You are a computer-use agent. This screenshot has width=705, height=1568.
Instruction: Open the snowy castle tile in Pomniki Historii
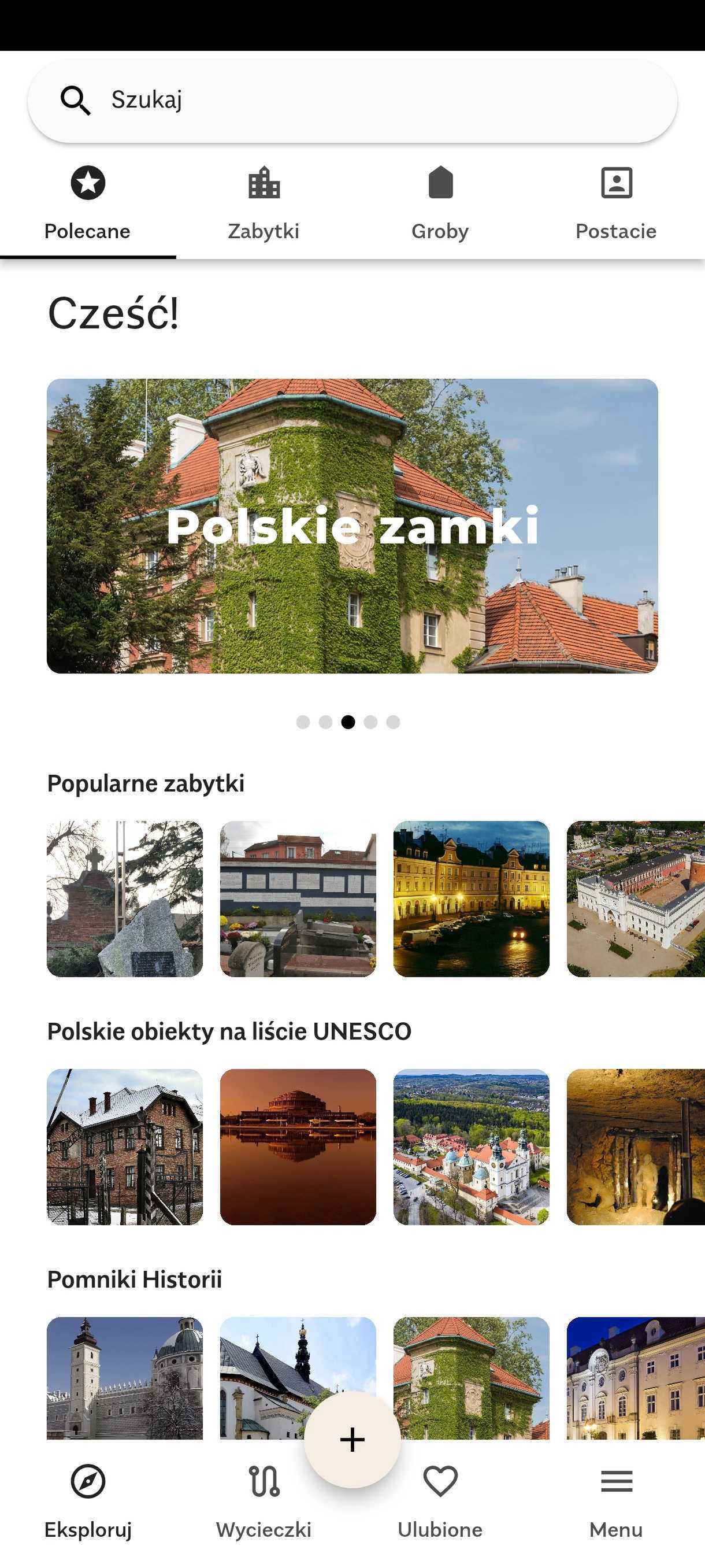pos(125,1378)
